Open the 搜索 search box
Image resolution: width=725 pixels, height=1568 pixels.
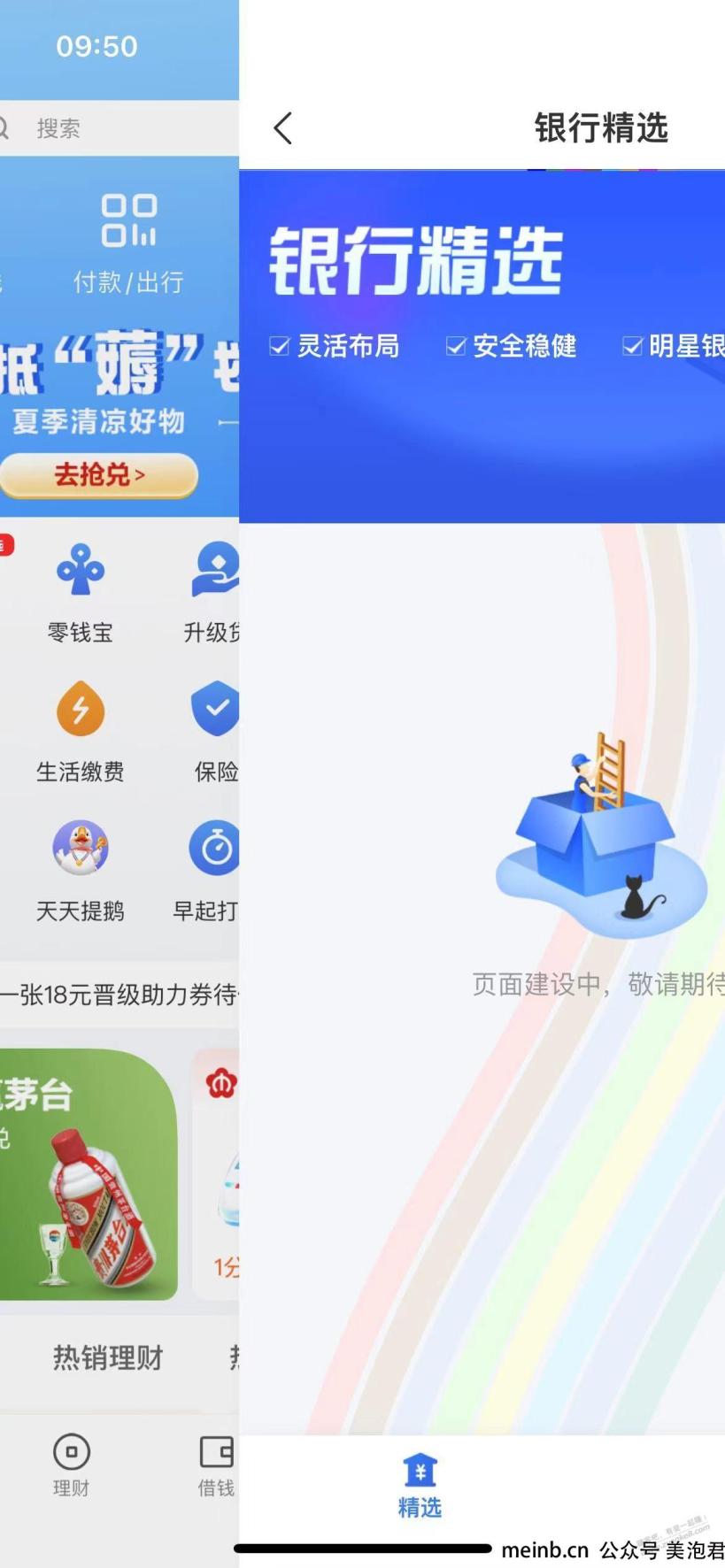[120, 128]
